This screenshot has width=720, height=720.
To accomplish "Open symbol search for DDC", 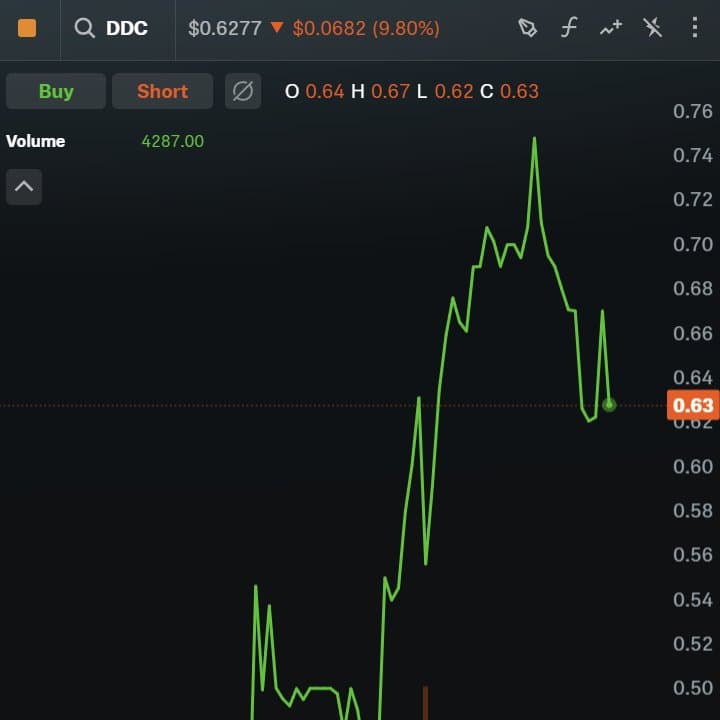I will coord(112,28).
